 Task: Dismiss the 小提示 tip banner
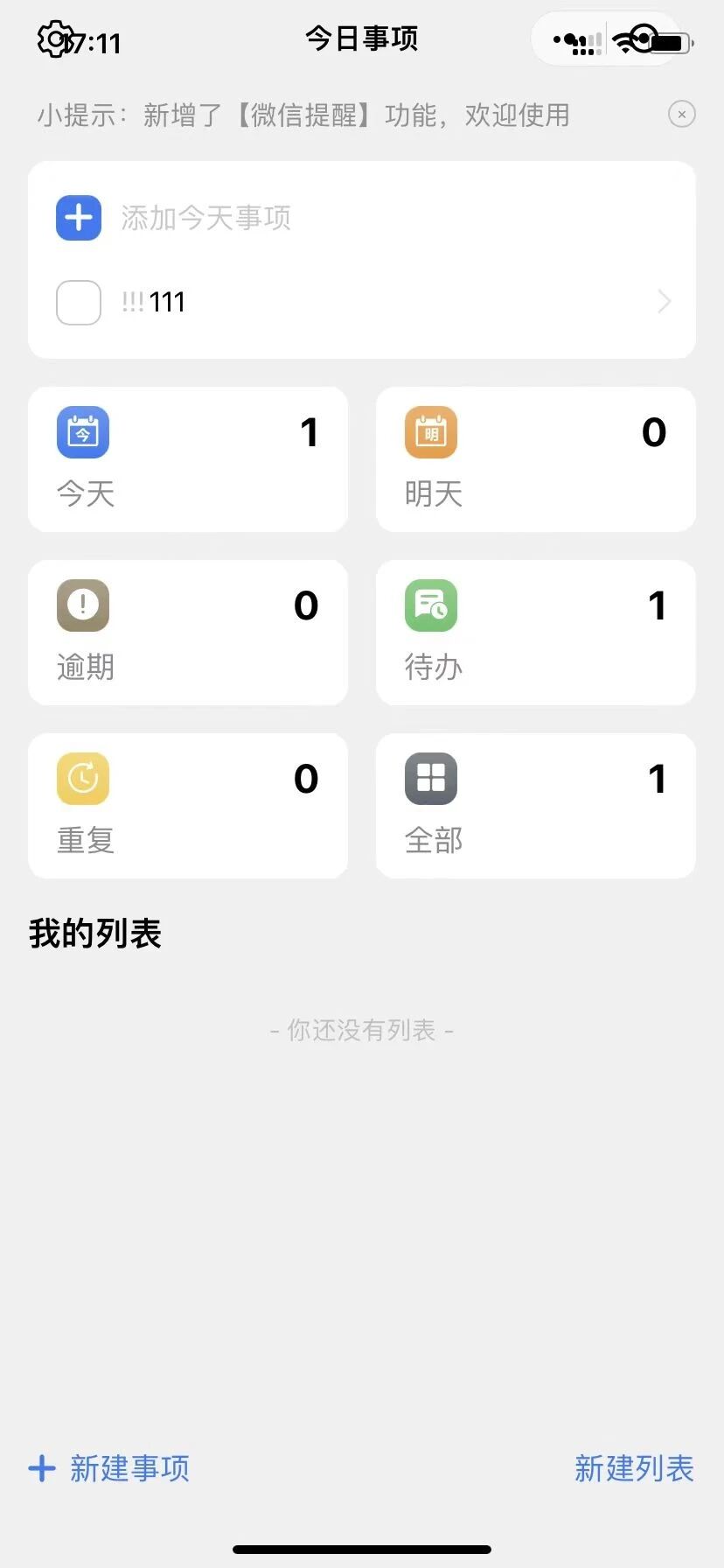tap(681, 115)
